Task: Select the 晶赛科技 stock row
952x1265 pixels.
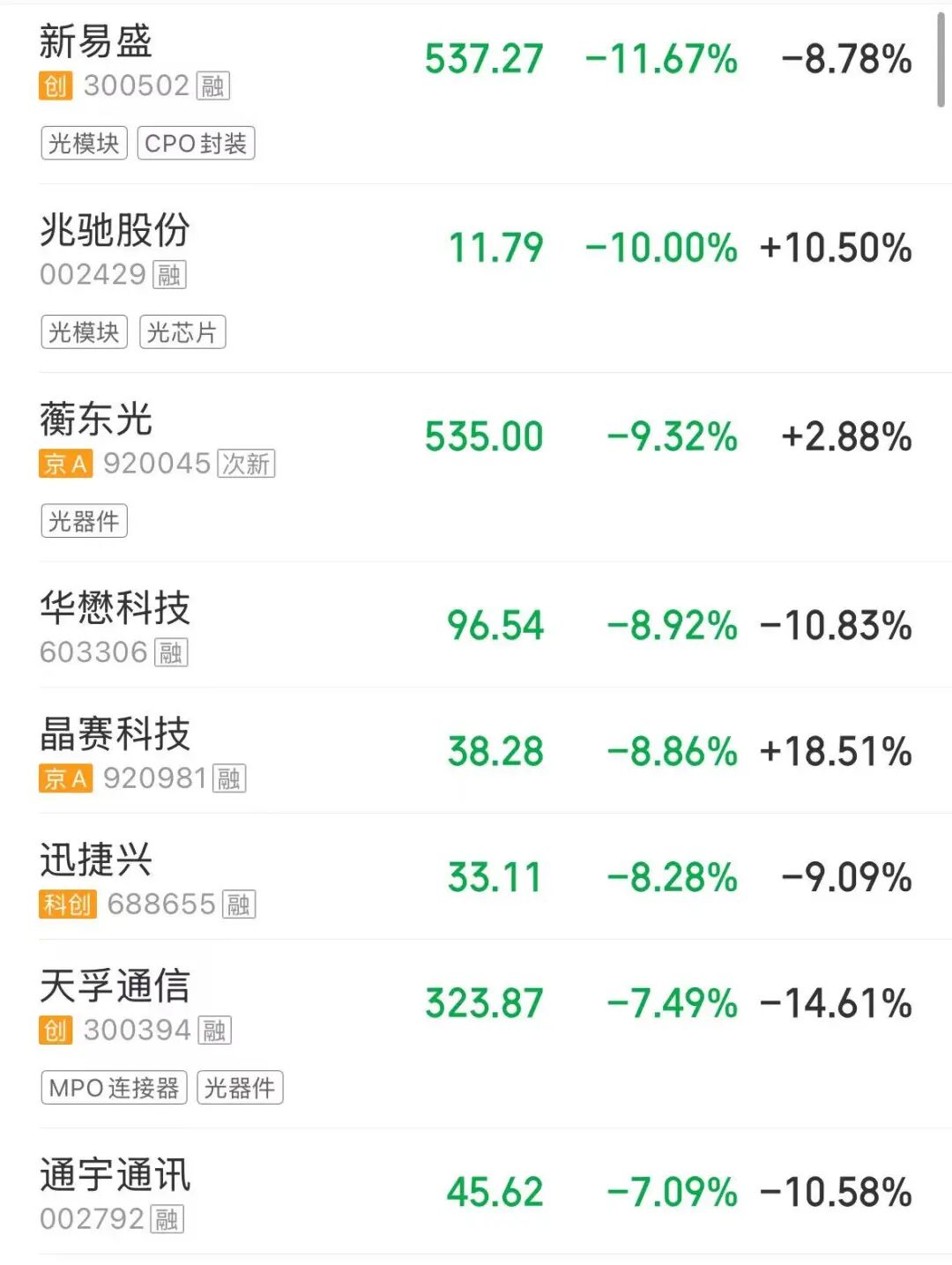Action: (115, 734)
